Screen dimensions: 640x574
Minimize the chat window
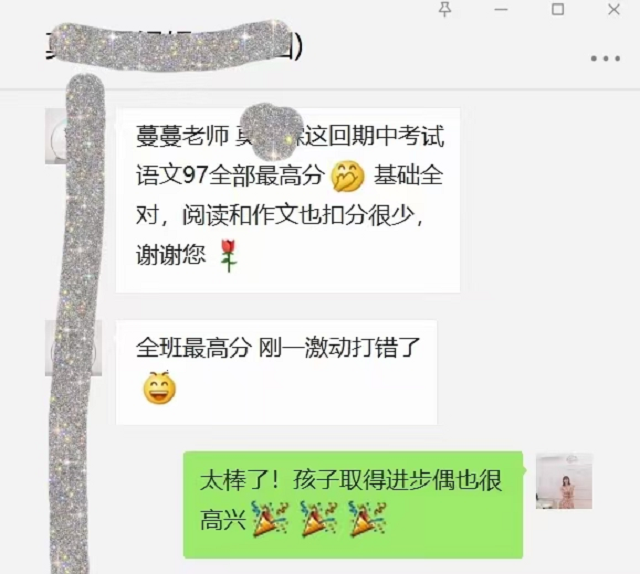coord(501,9)
